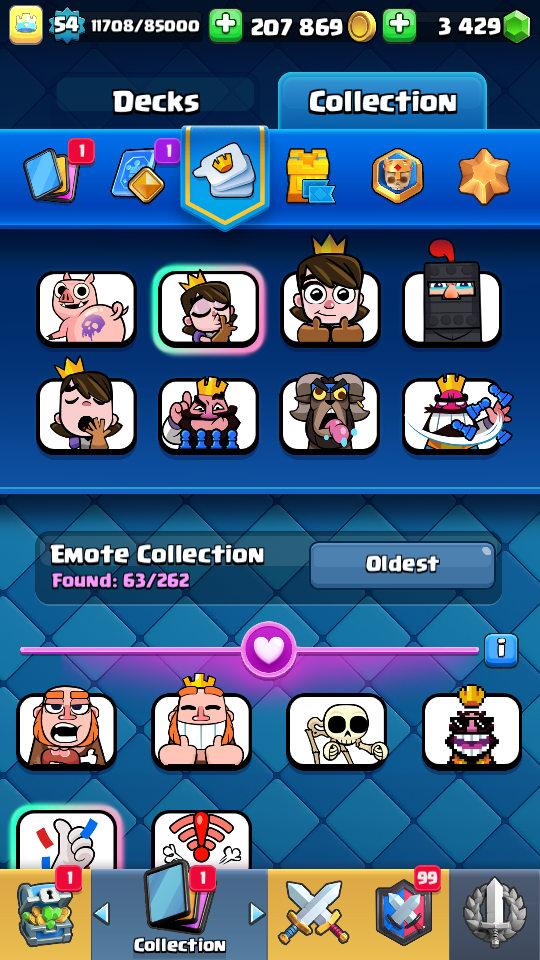Open the tower skins section icon
Viewport: 540px width, 960px height.
click(x=310, y=176)
